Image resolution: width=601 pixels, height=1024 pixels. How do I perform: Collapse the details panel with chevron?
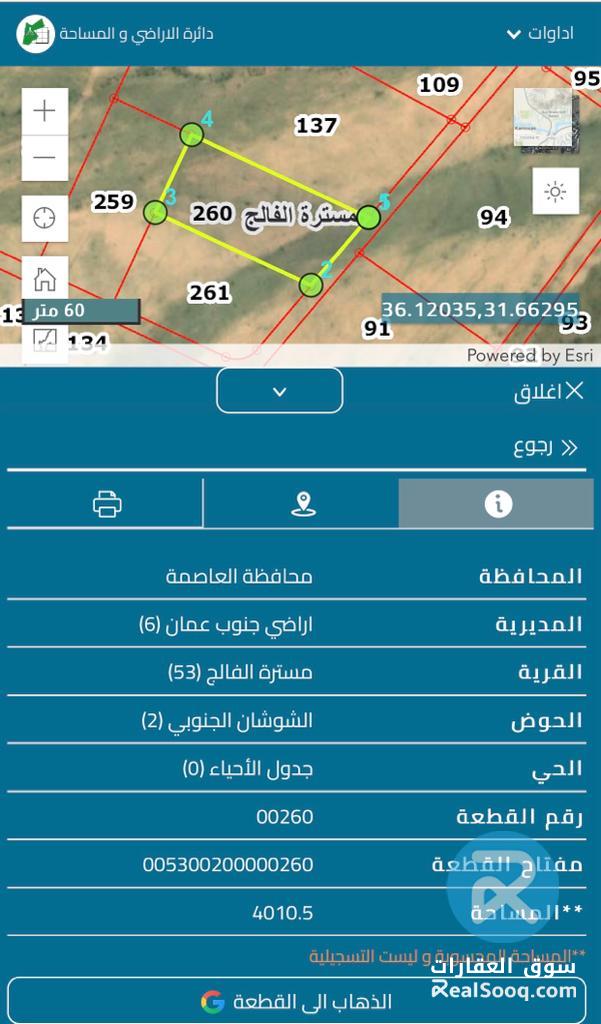pos(280,391)
